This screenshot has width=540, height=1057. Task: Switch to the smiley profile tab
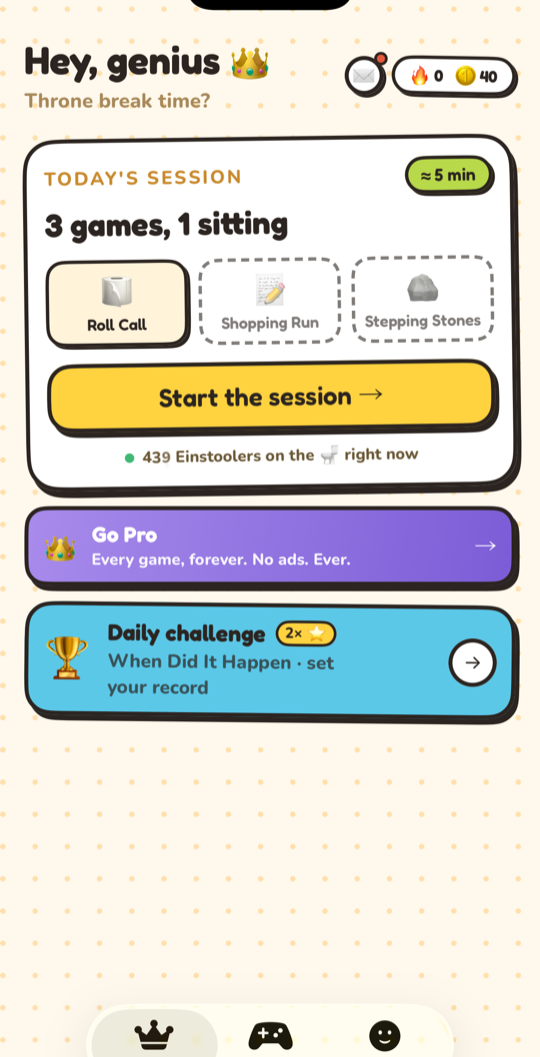pos(385,1035)
